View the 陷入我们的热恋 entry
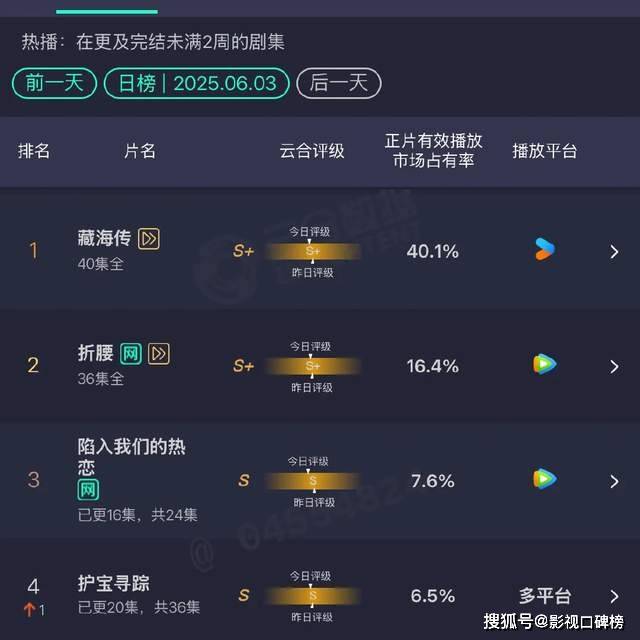Image resolution: width=640 pixels, height=640 pixels. pos(615,481)
